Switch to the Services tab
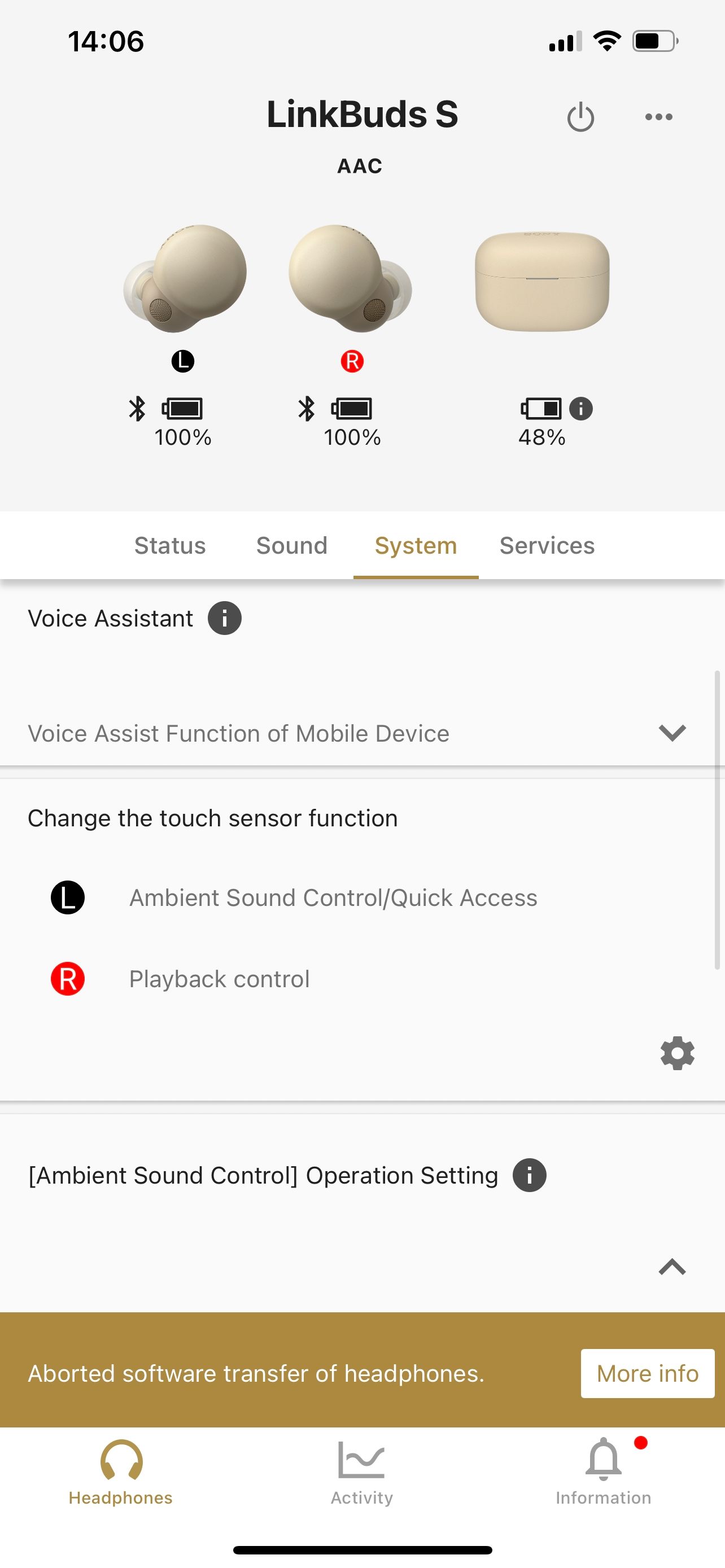The height and width of the screenshot is (1568, 725). coord(547,545)
